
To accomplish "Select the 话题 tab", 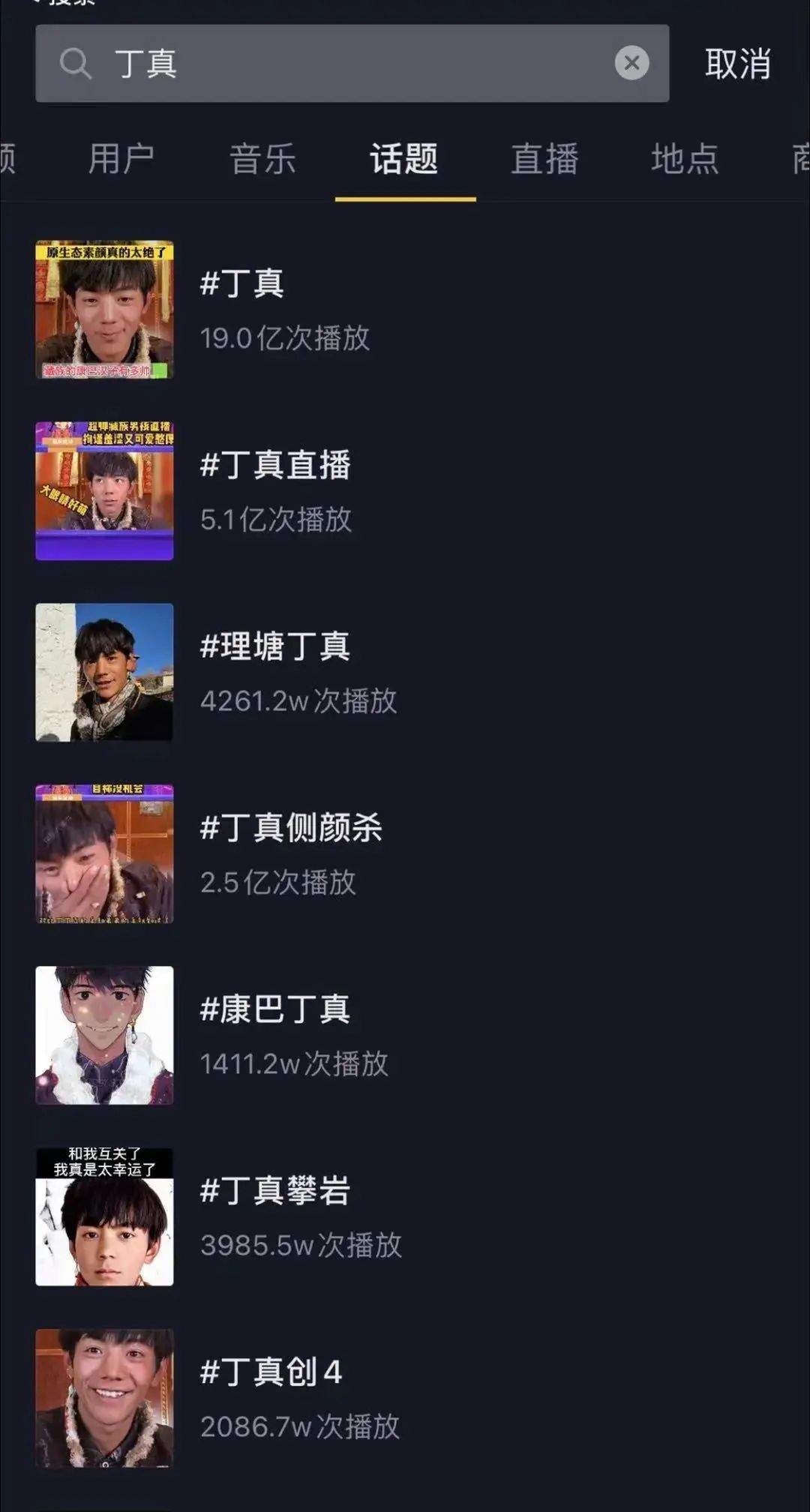I will tap(404, 159).
